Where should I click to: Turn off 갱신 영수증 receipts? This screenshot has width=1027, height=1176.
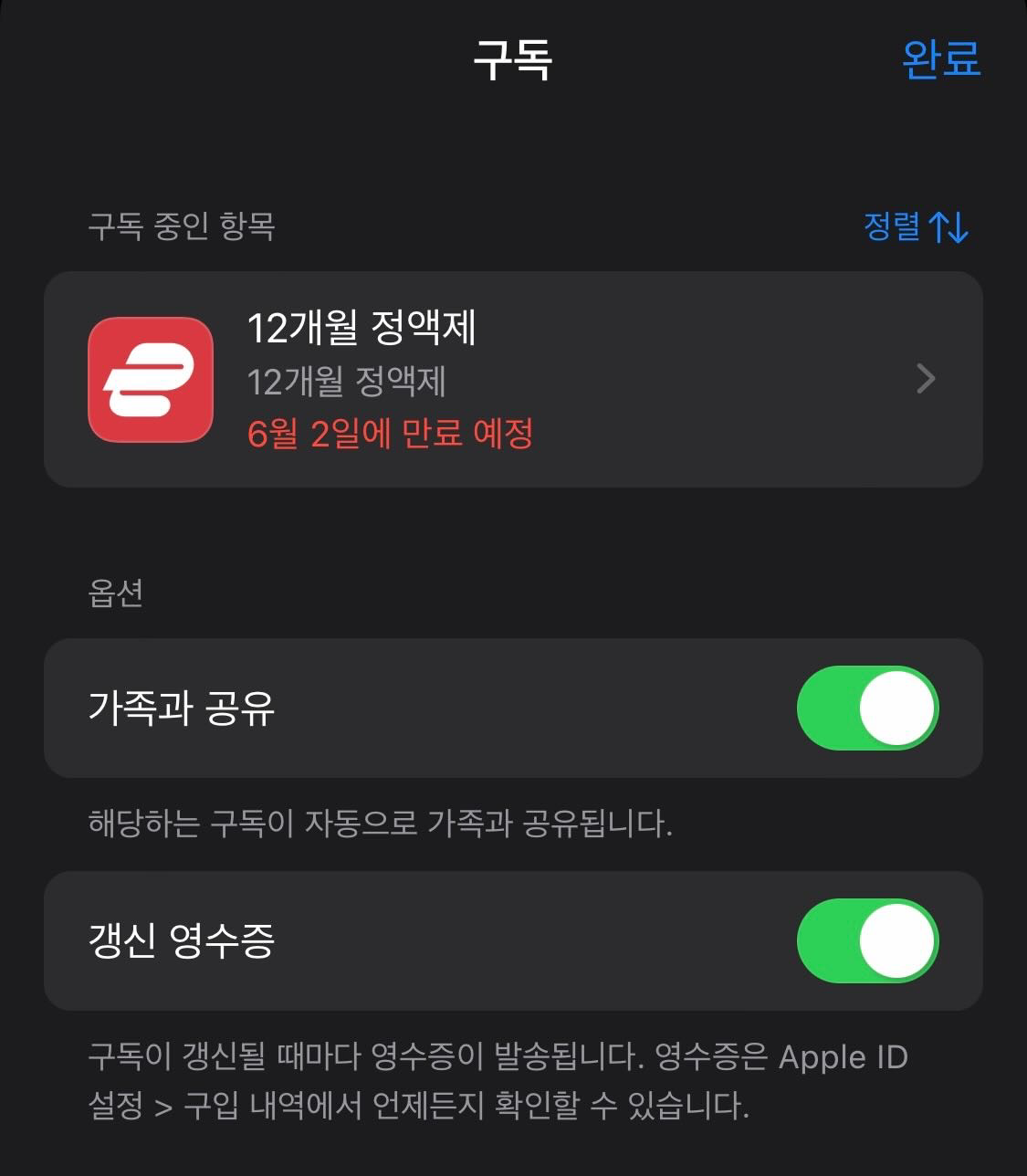pyautogui.click(x=867, y=941)
